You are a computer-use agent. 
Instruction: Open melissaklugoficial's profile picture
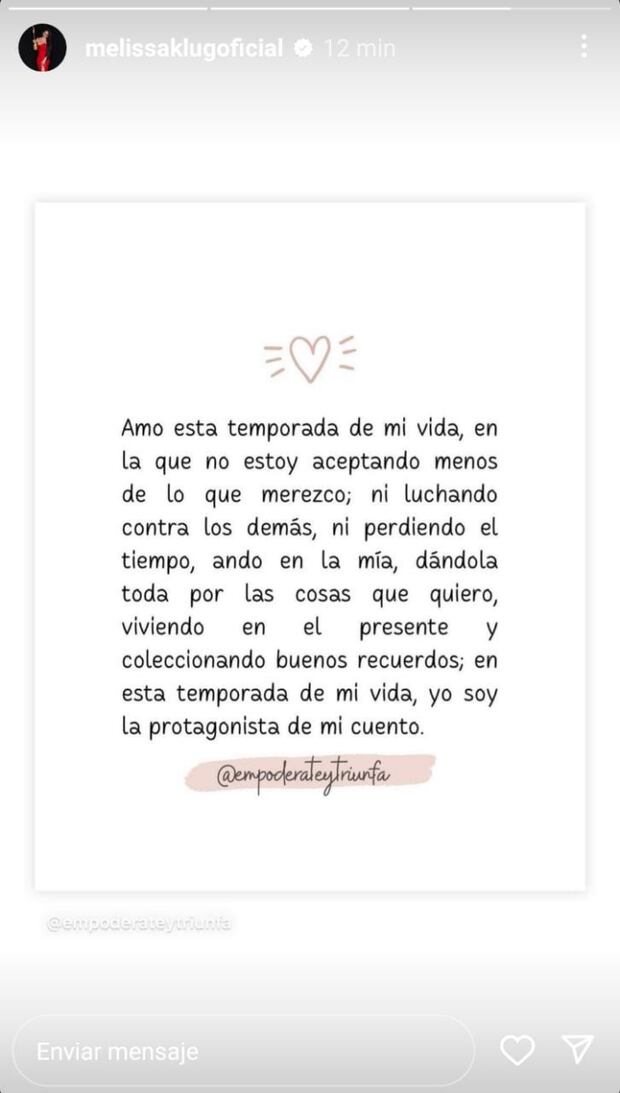pos(42,48)
